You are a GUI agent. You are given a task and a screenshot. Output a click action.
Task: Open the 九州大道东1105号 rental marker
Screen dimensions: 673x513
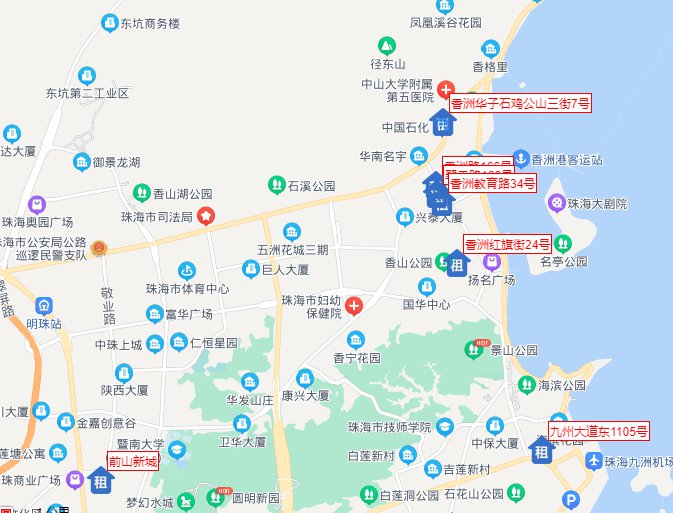pyautogui.click(x=541, y=451)
